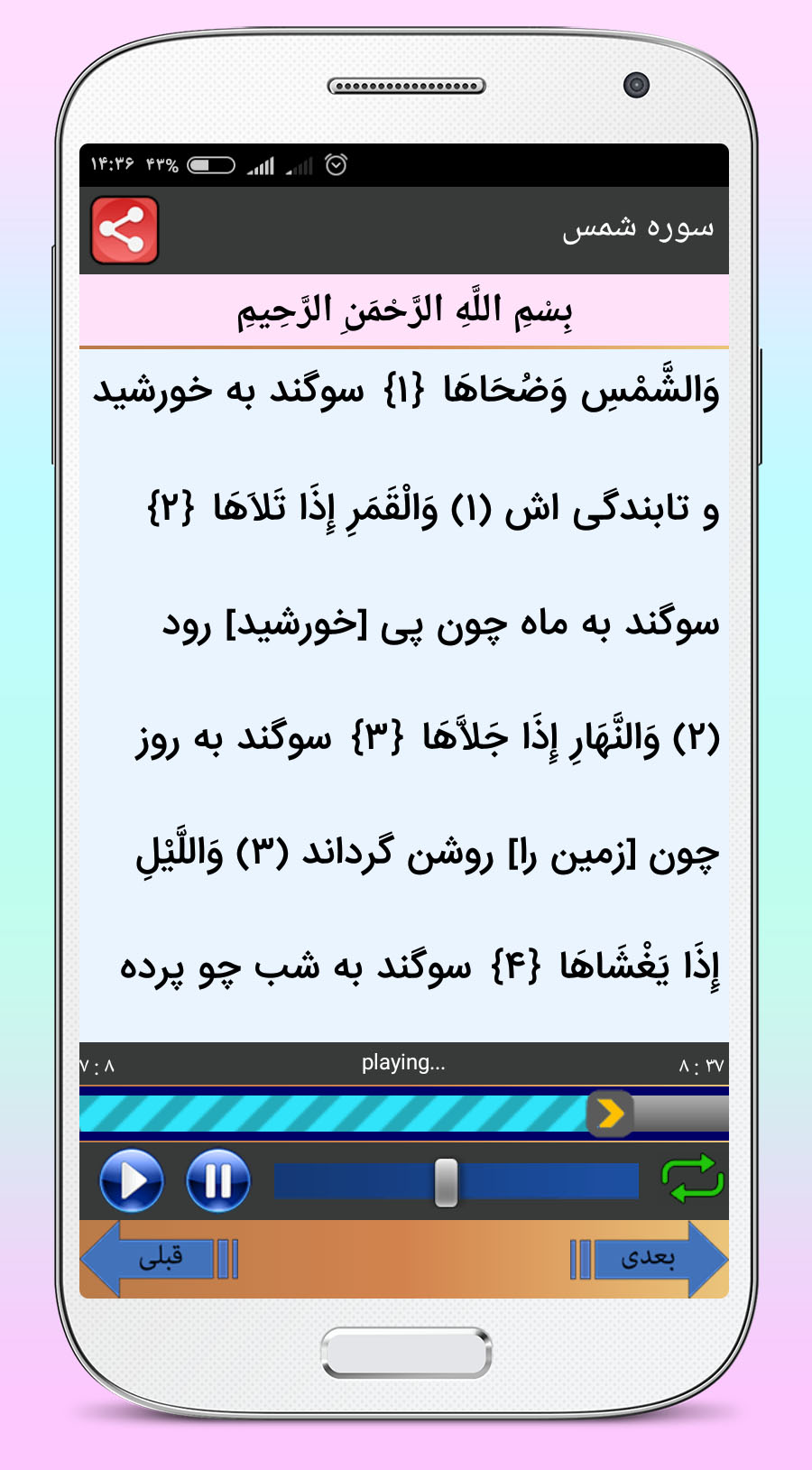
Task: Go to the next surah (بعدی)
Action: click(x=651, y=1258)
